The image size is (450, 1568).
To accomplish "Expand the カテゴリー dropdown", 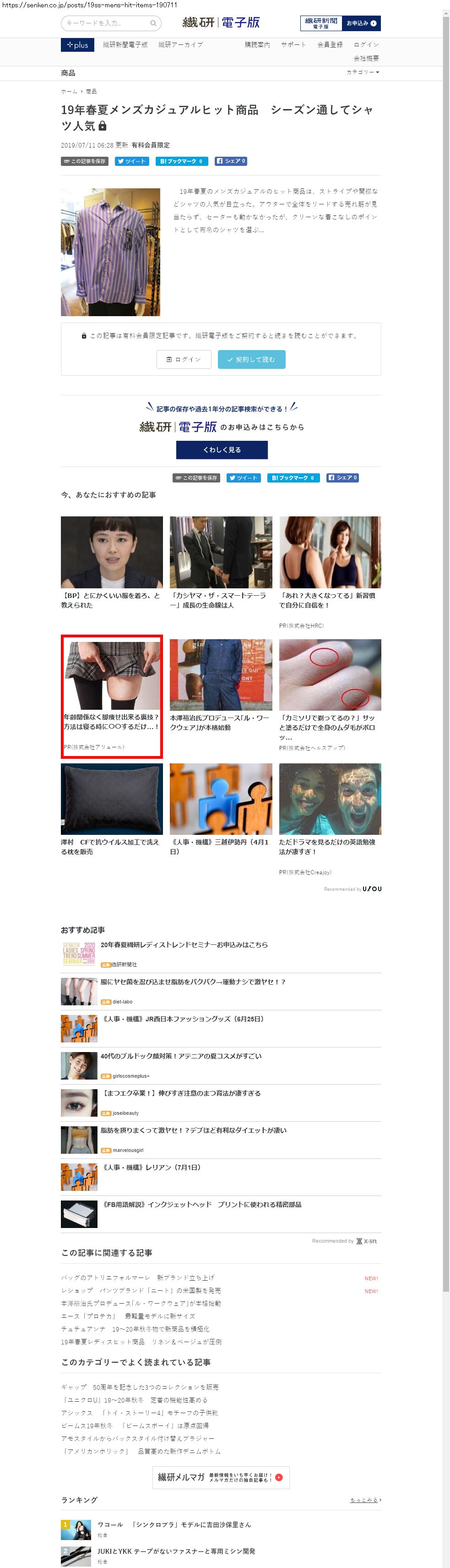I will (x=363, y=72).
